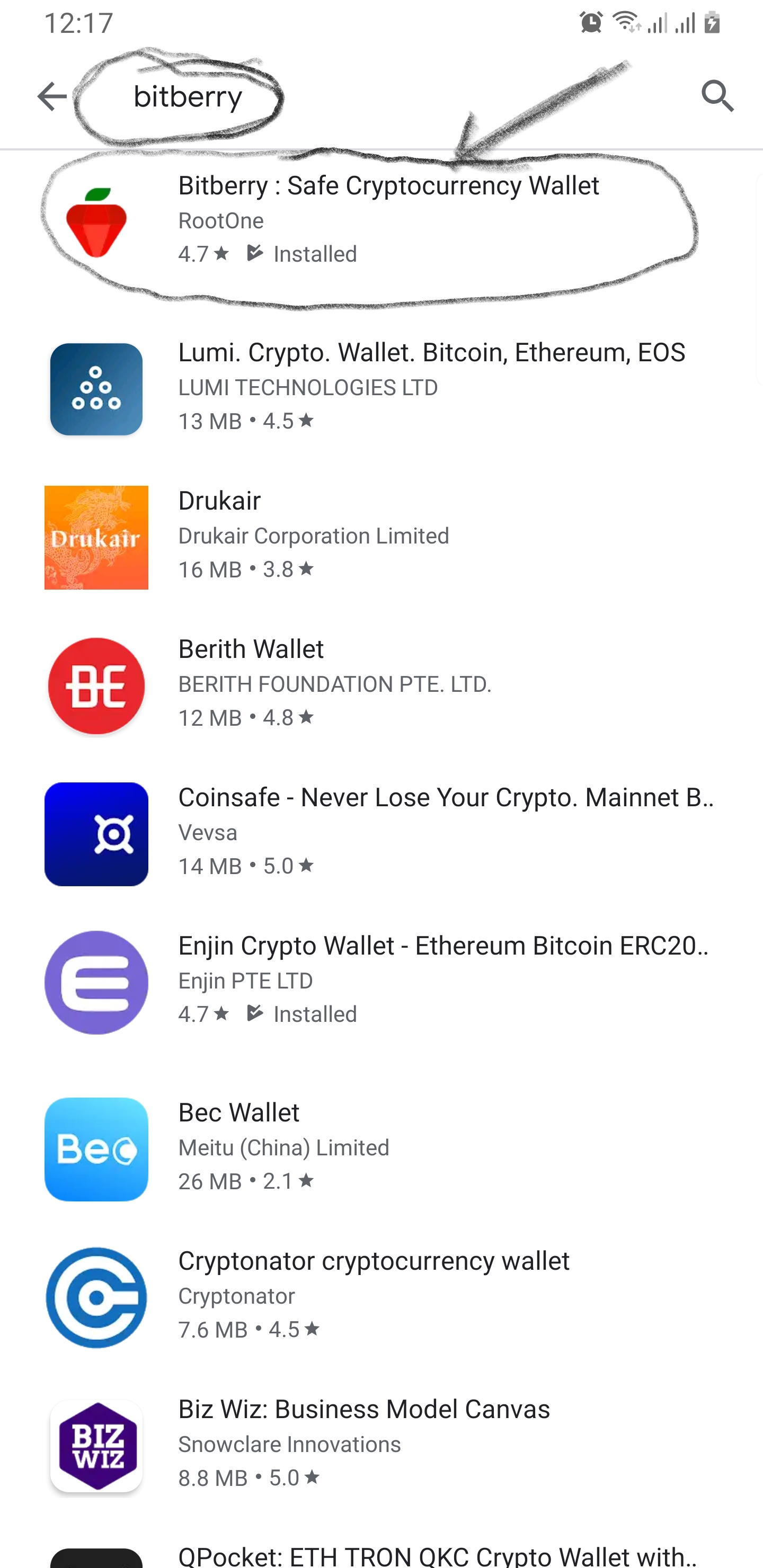Go back using the arrow icon
This screenshot has height=1568, width=763.
[52, 96]
